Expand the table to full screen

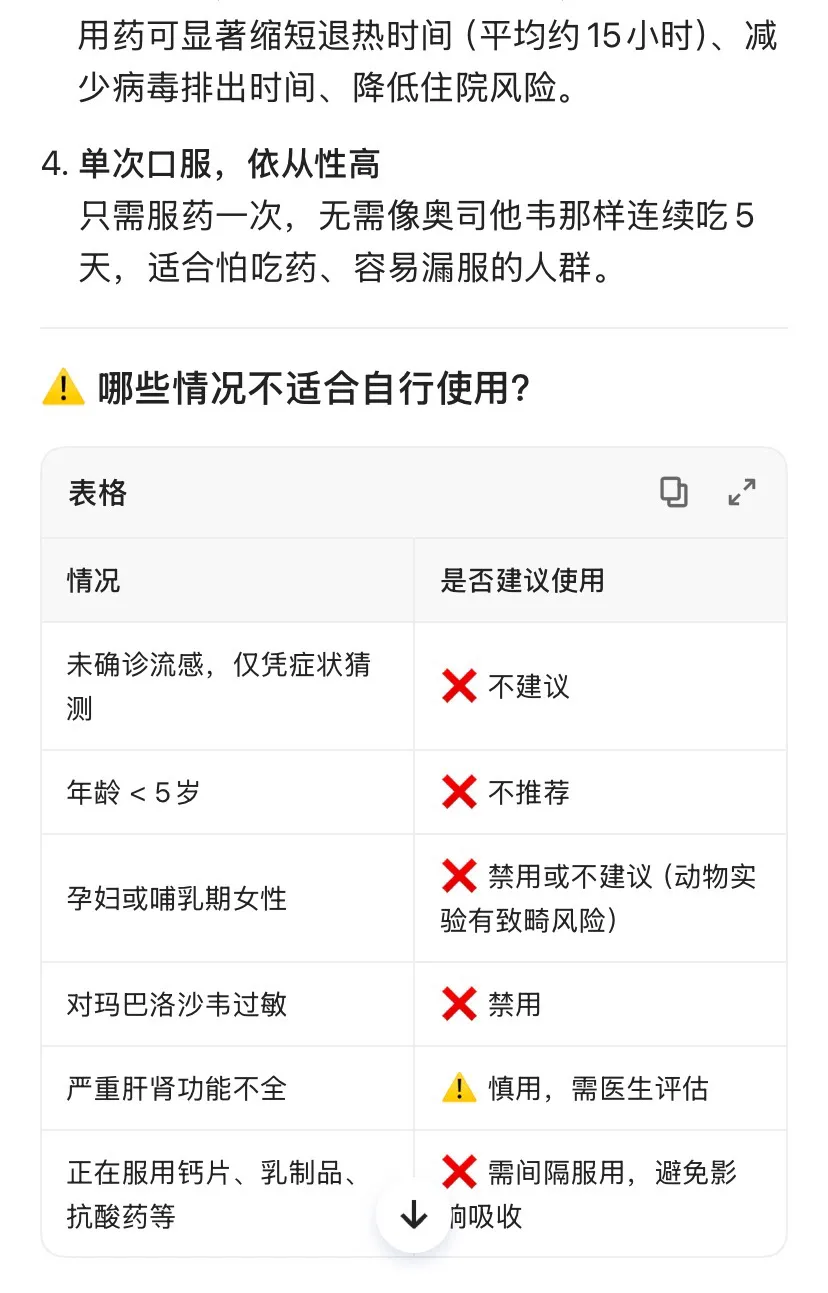click(742, 492)
